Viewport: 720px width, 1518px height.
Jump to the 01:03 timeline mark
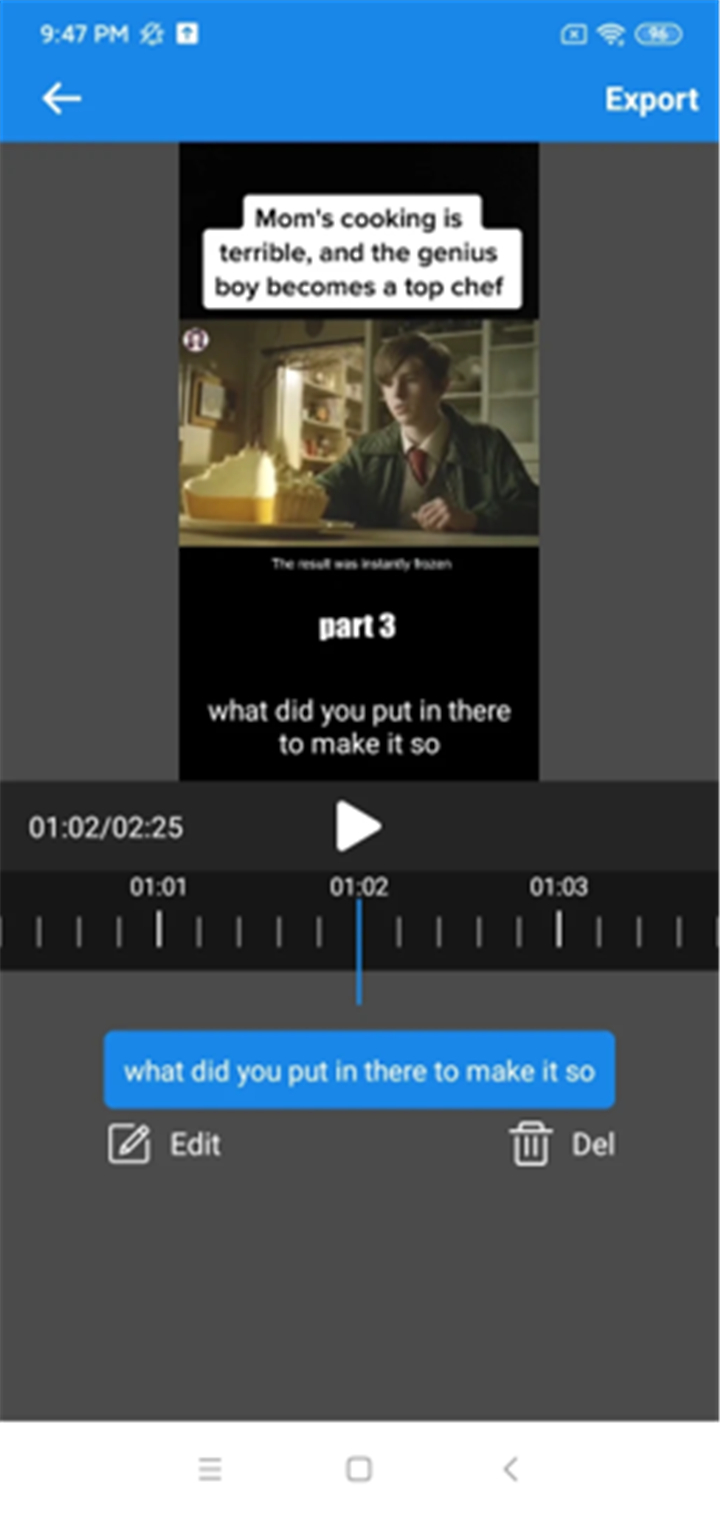pos(558,887)
